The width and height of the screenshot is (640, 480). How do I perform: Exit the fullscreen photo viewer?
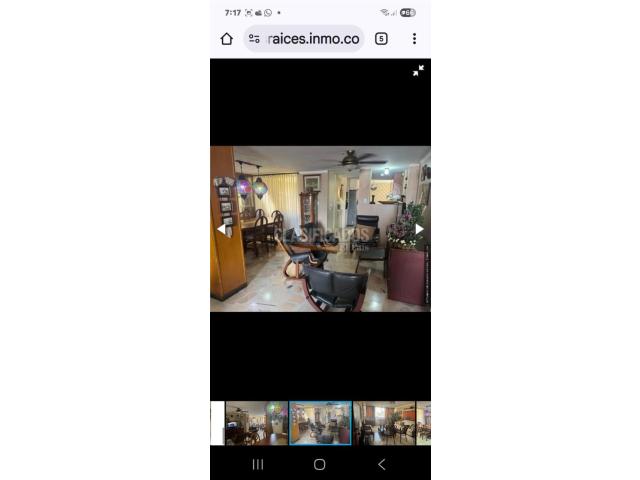pos(418,70)
